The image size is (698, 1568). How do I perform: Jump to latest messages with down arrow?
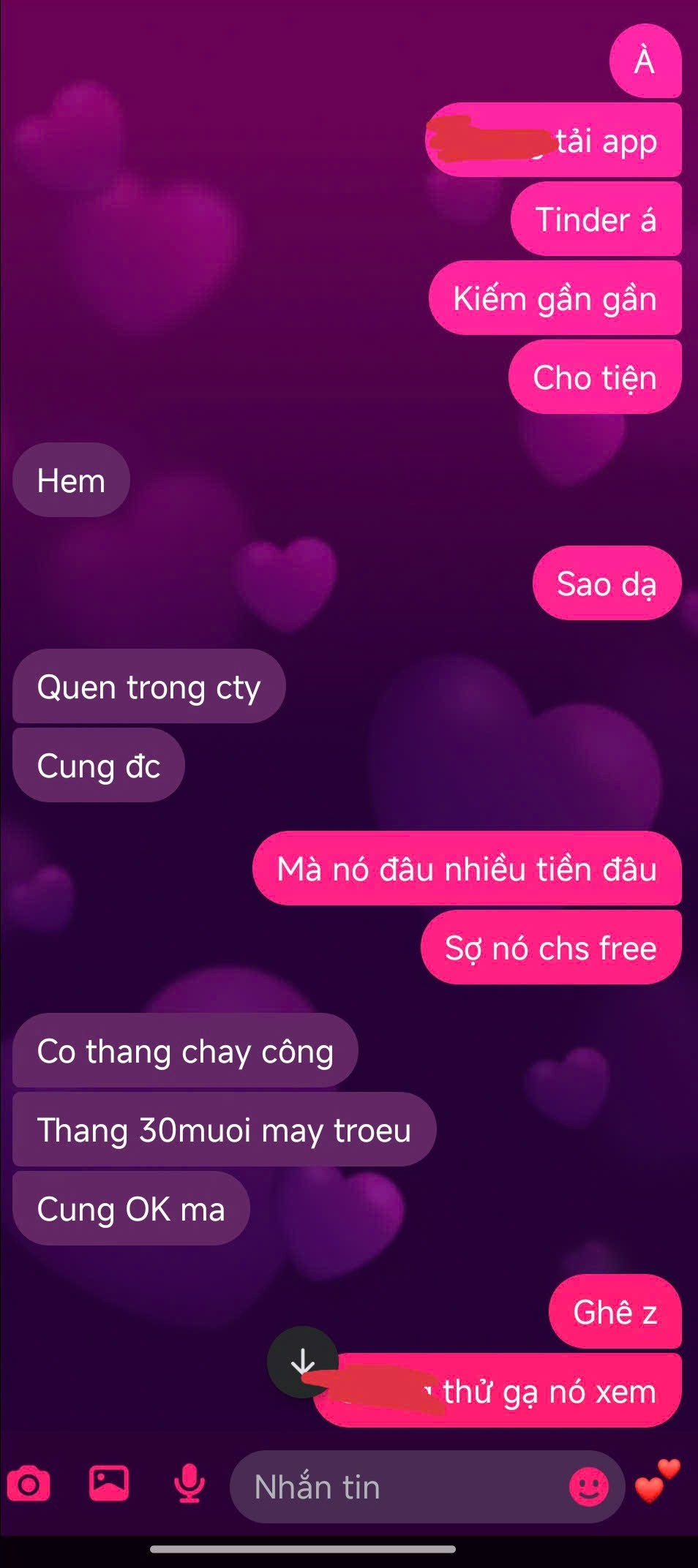point(302,1362)
